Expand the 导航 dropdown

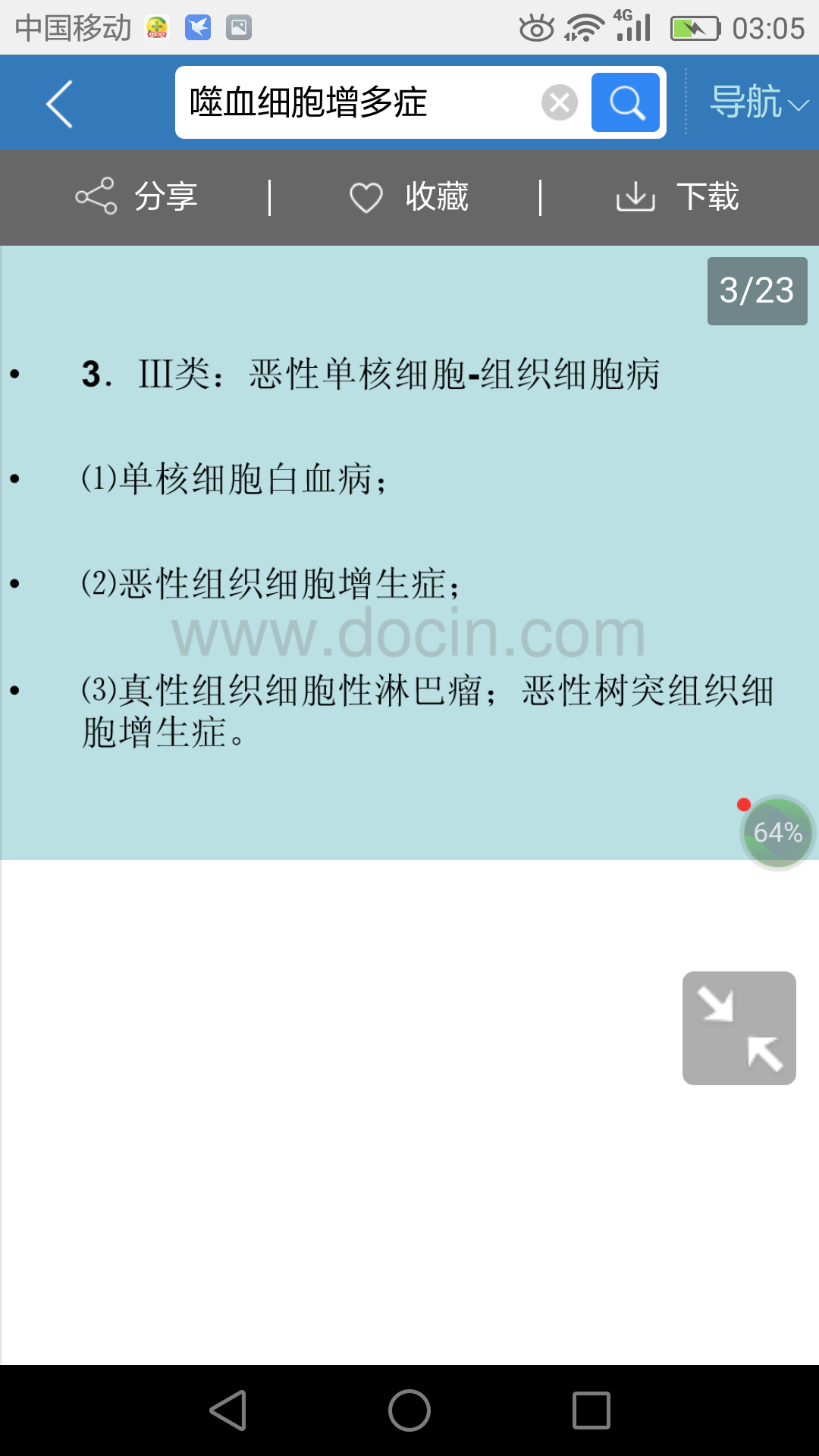click(x=758, y=102)
